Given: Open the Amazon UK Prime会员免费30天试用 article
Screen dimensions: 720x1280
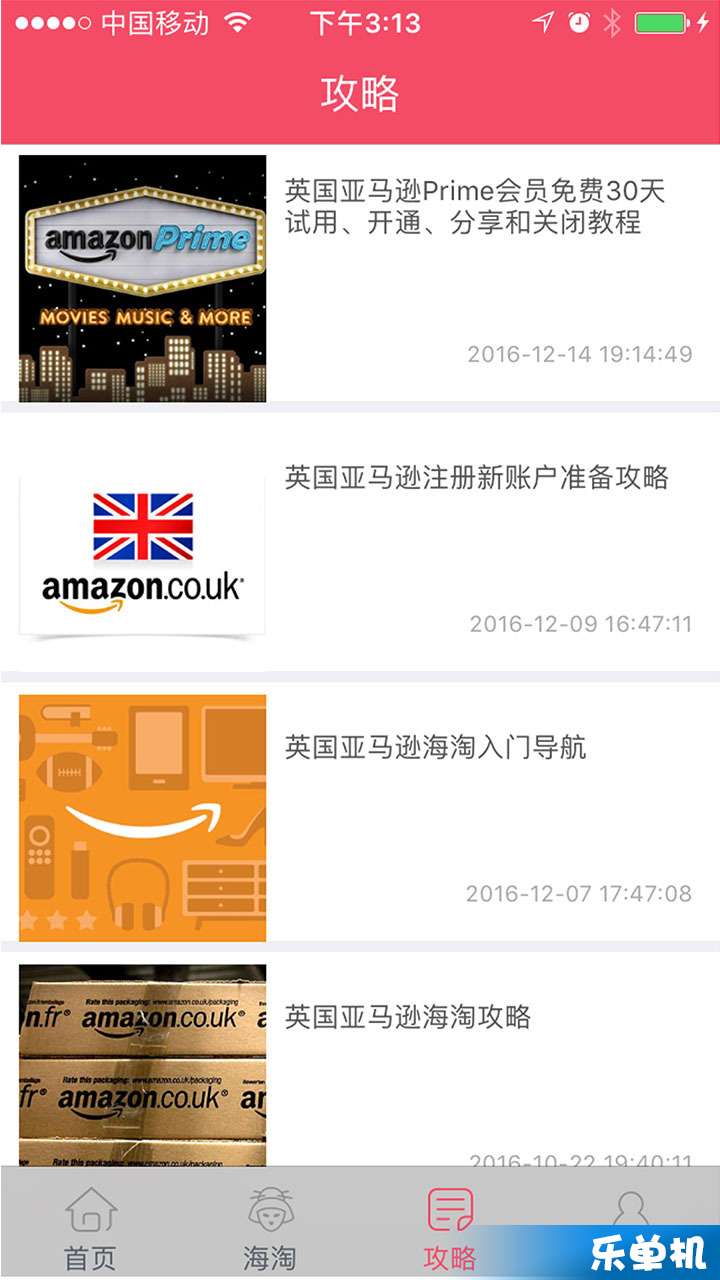Looking at the screenshot, I should (x=475, y=205).
